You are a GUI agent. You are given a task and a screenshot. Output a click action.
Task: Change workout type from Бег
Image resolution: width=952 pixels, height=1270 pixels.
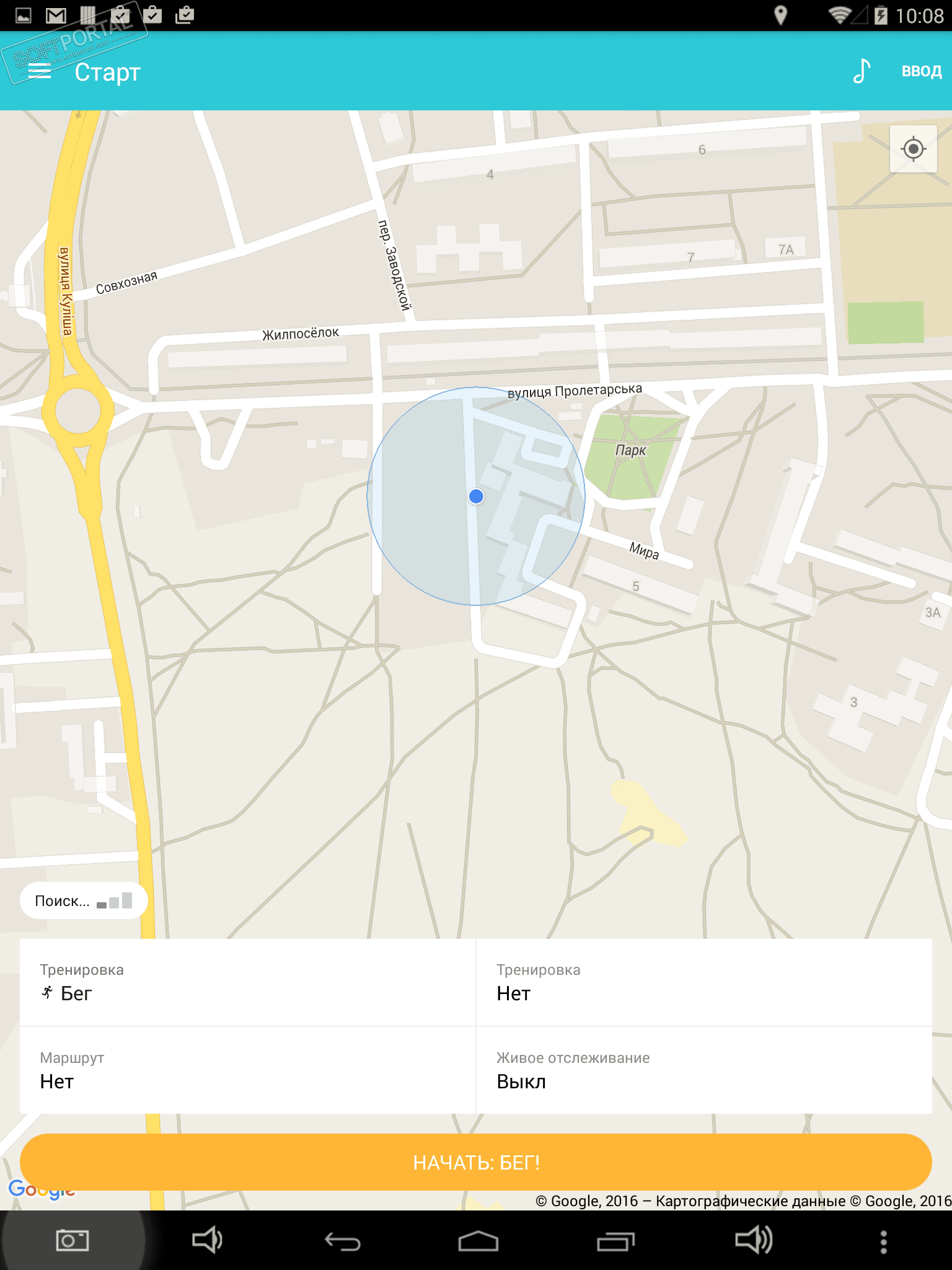point(248,983)
